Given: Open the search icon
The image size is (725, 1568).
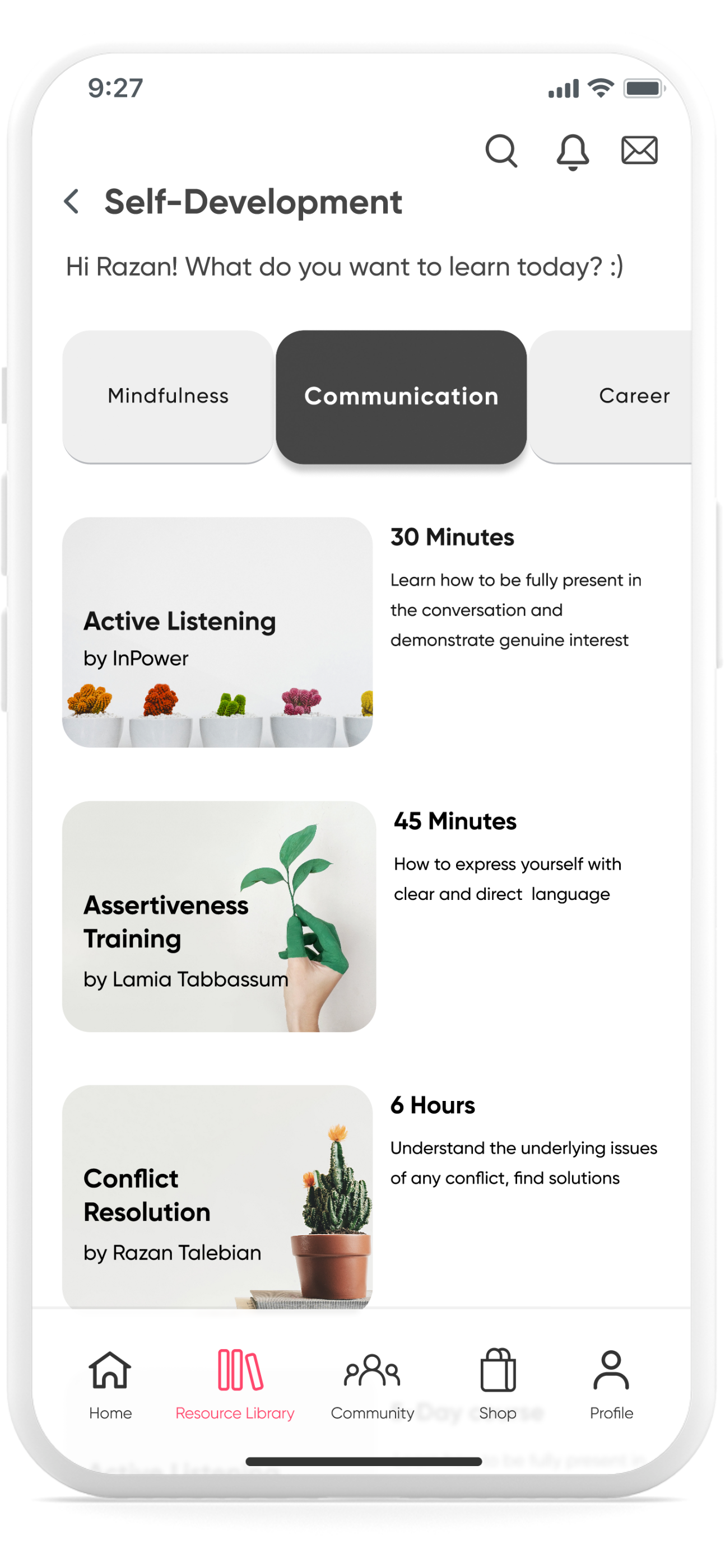Looking at the screenshot, I should point(501,150).
